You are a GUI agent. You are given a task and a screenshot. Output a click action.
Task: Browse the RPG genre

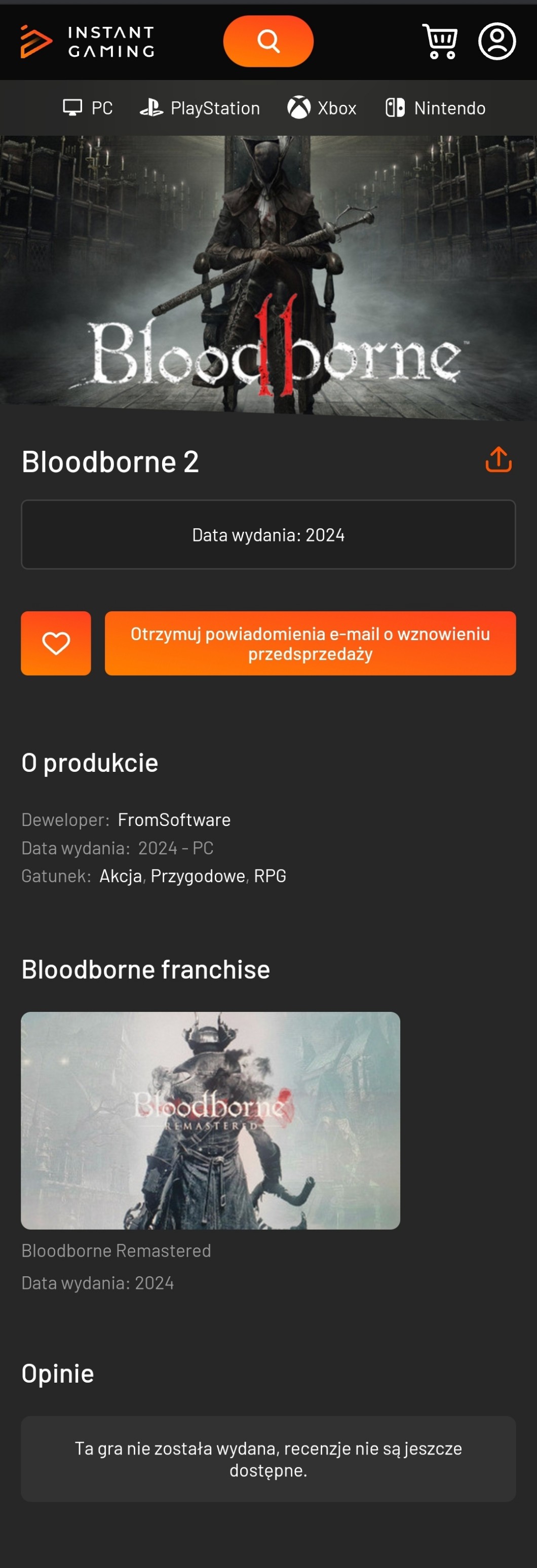coord(270,876)
